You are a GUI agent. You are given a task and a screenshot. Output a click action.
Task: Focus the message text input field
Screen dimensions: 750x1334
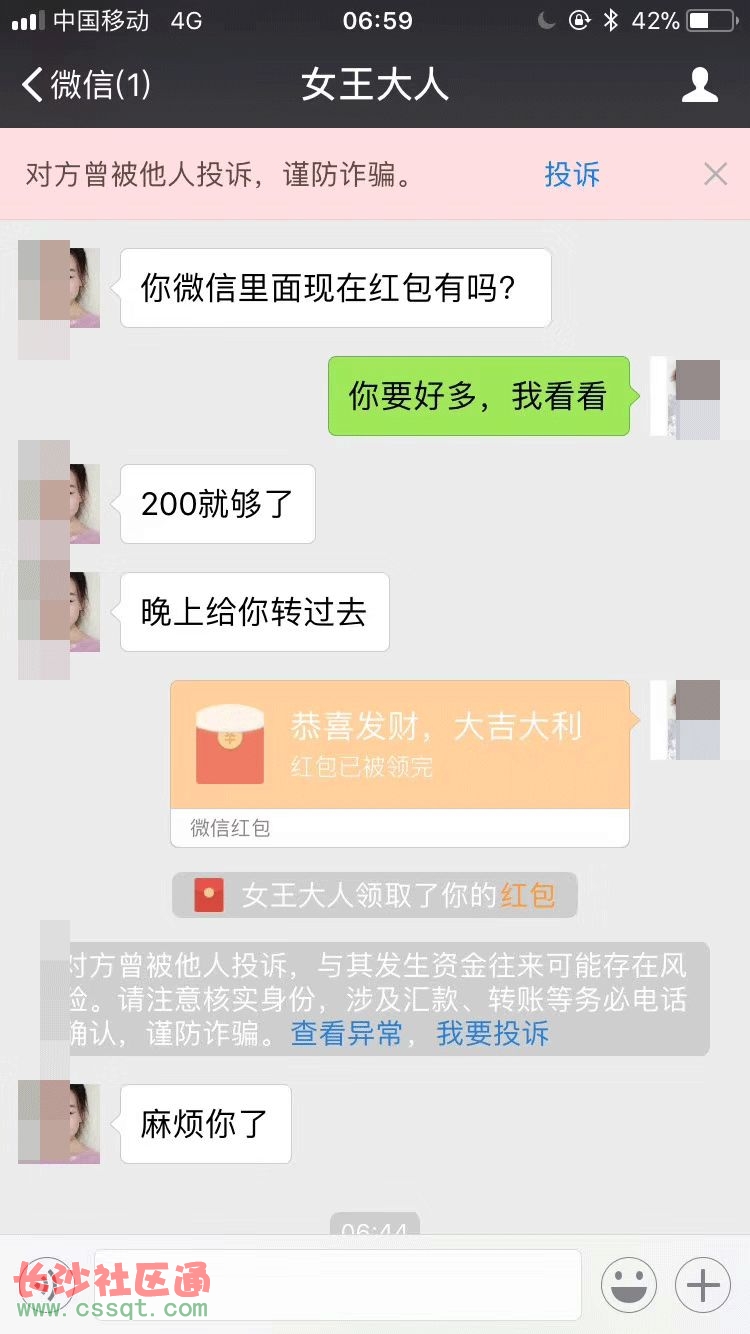pos(338,1284)
